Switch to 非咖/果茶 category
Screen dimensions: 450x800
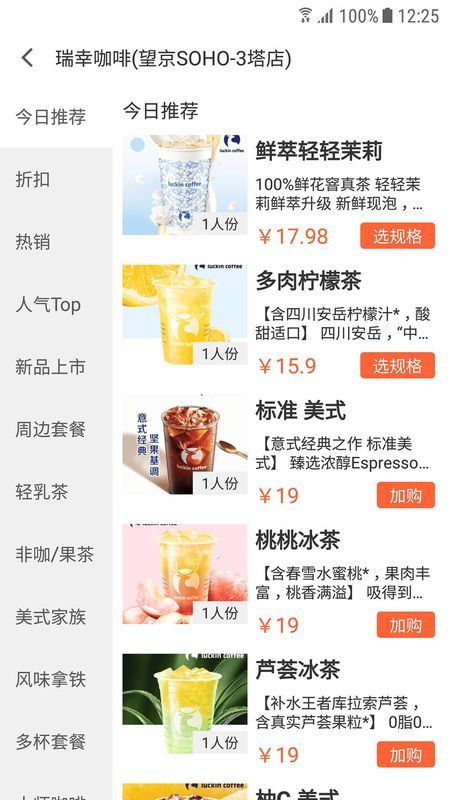click(56, 554)
